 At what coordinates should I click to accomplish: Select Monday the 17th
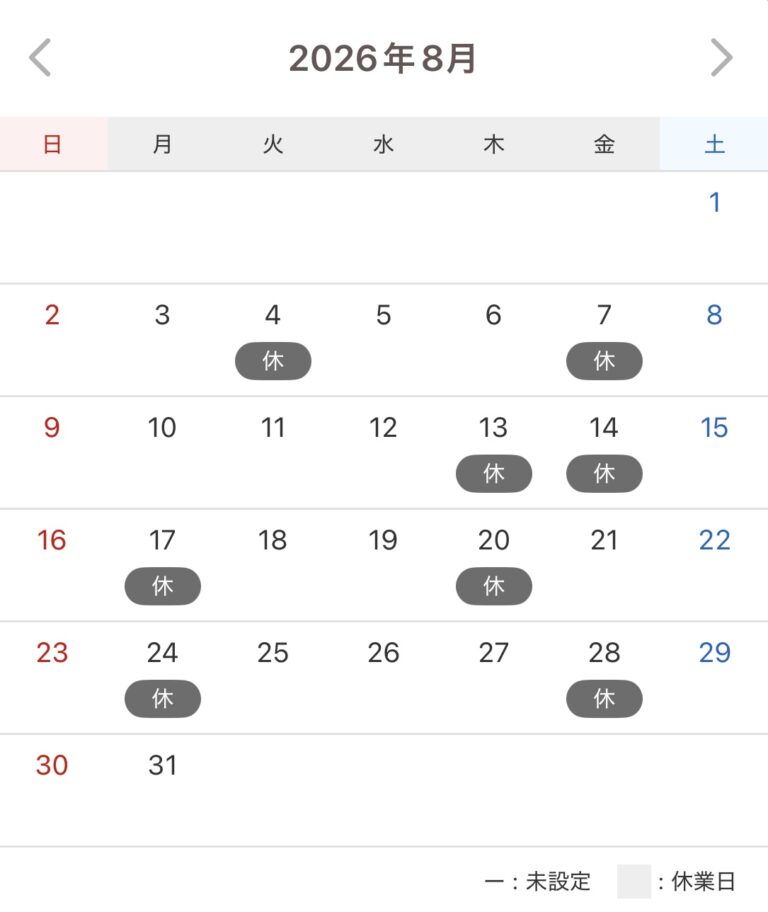[x=162, y=565]
